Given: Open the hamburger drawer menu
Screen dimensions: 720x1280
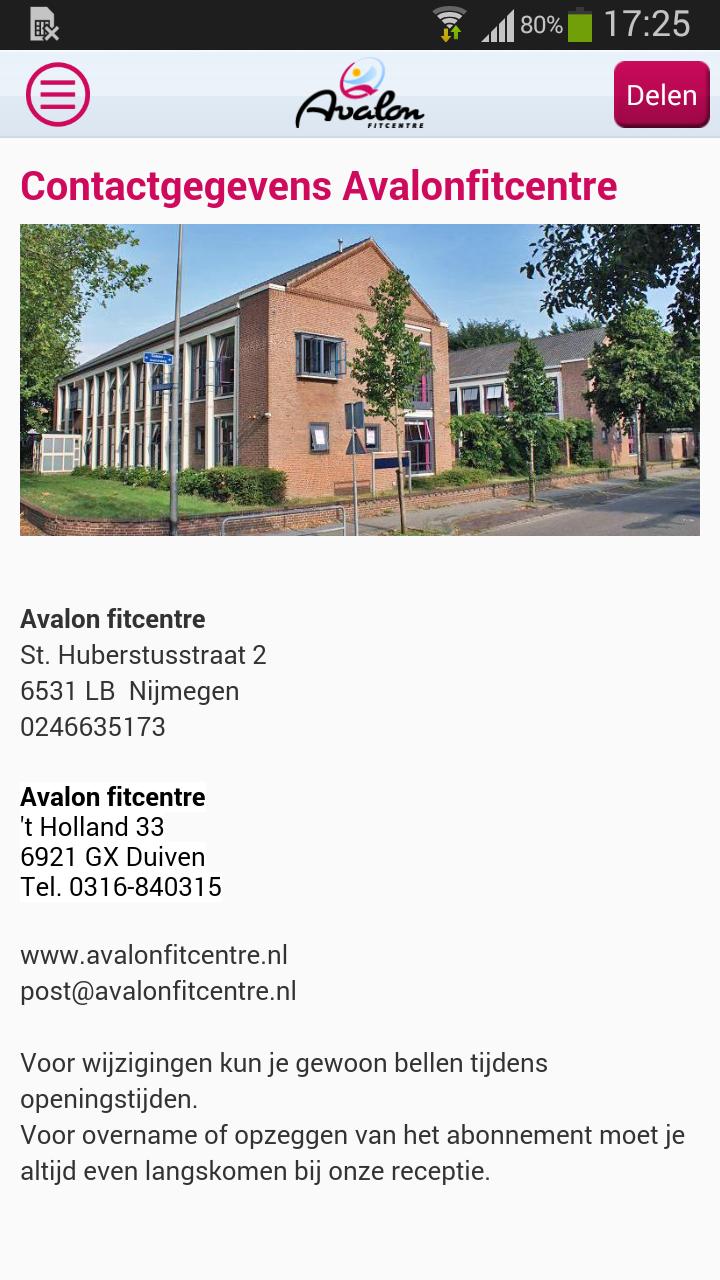Looking at the screenshot, I should click(x=58, y=94).
